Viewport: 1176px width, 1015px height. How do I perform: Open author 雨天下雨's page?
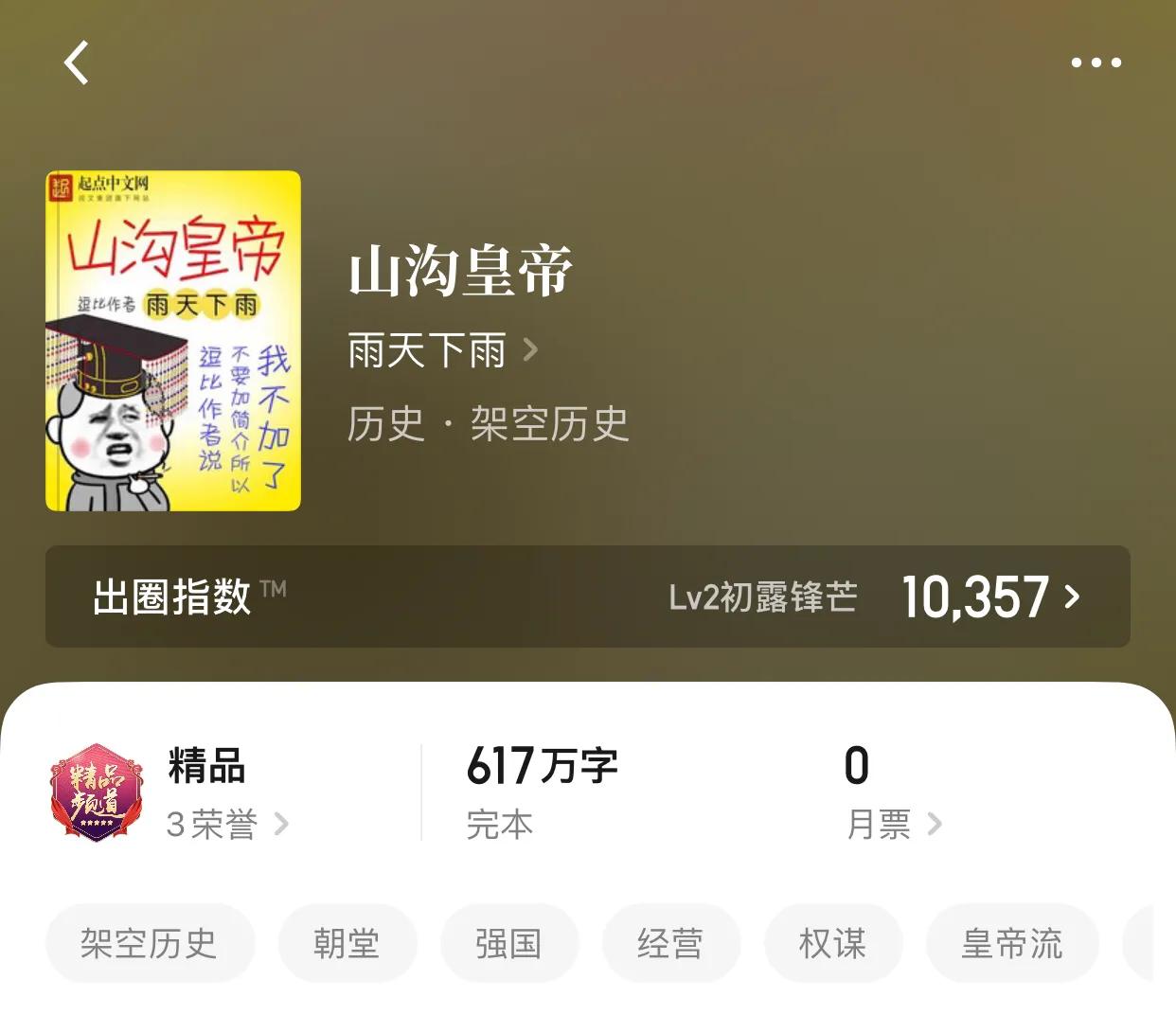442,351
